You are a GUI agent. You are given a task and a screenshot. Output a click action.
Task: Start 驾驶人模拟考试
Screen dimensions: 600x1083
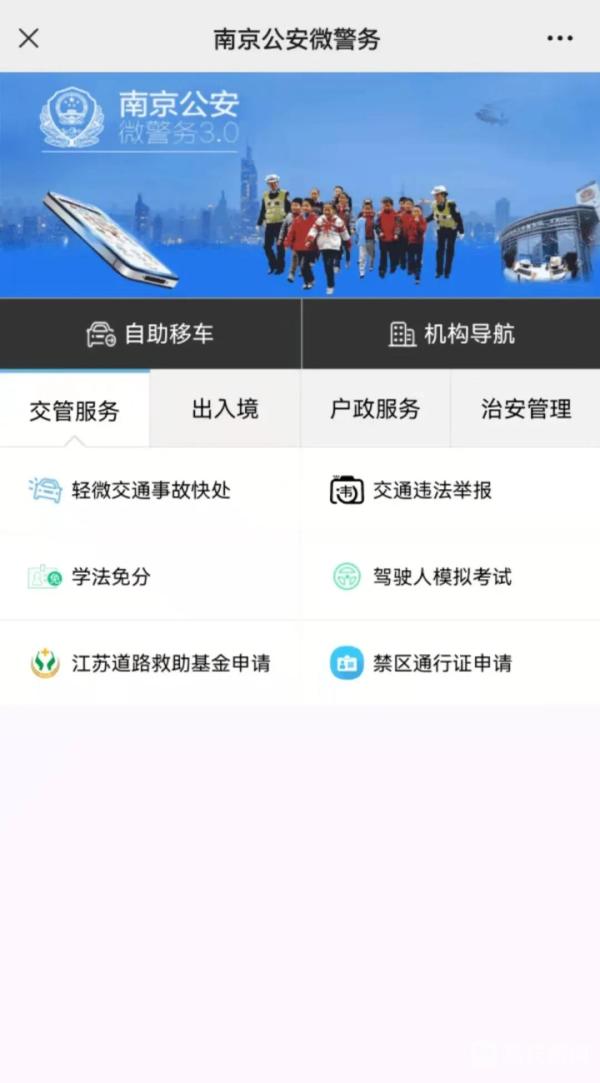(x=450, y=577)
